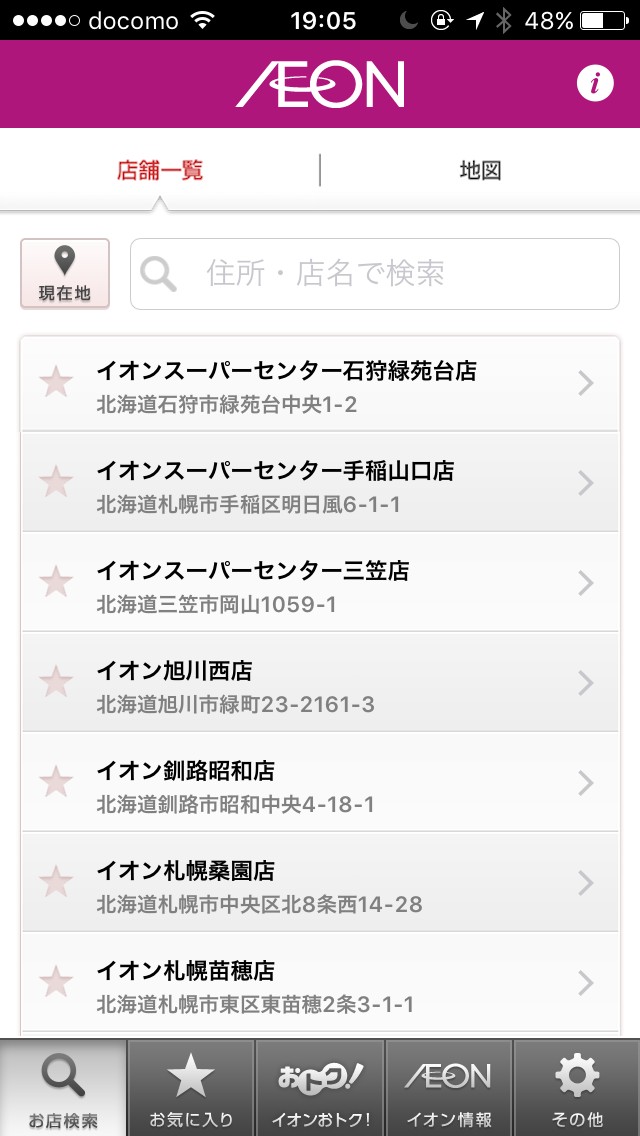
Task: Focus the 住所・店名で検索 search field
Action: coord(375,273)
